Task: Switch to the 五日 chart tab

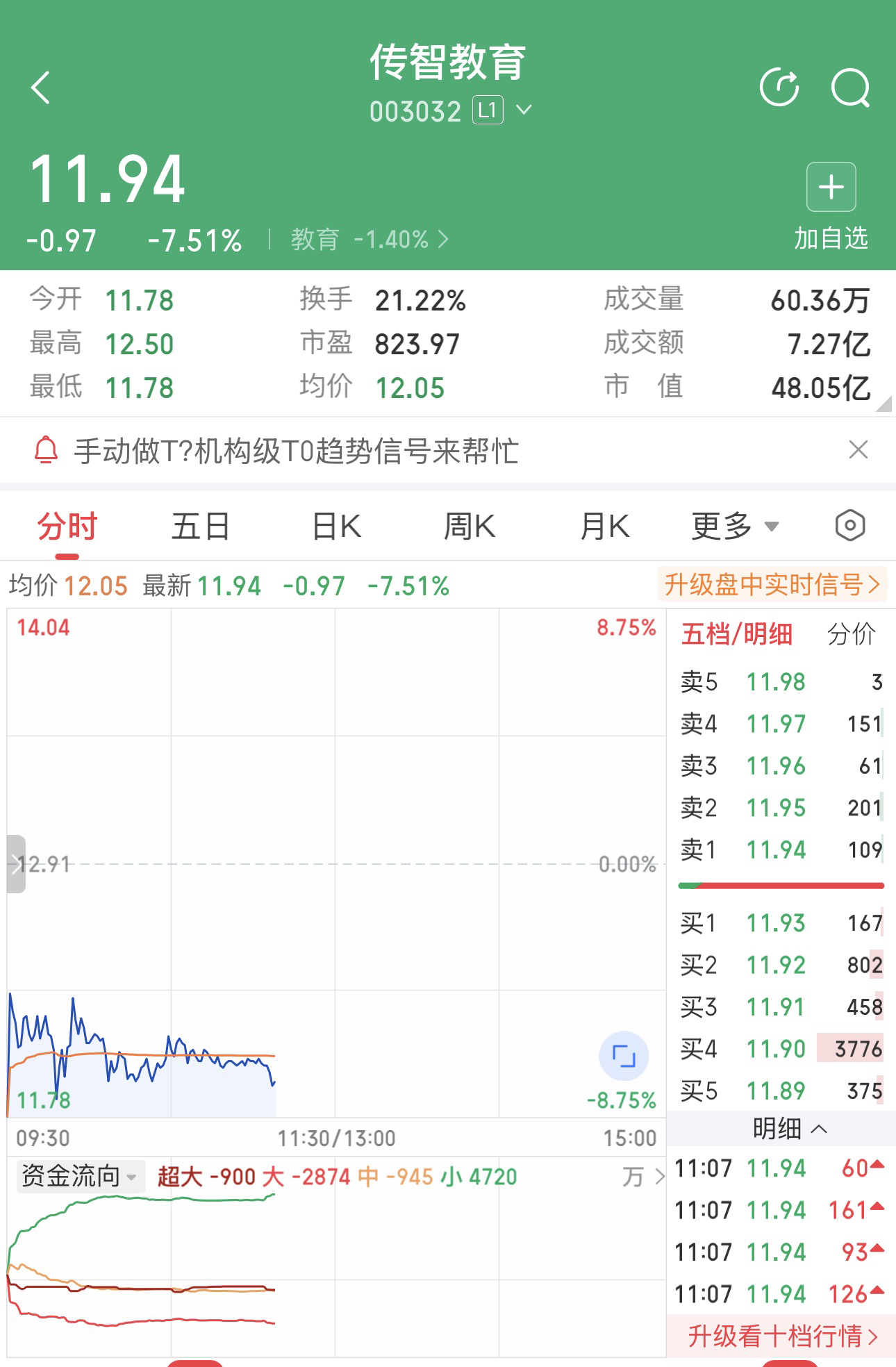Action: 201,526
